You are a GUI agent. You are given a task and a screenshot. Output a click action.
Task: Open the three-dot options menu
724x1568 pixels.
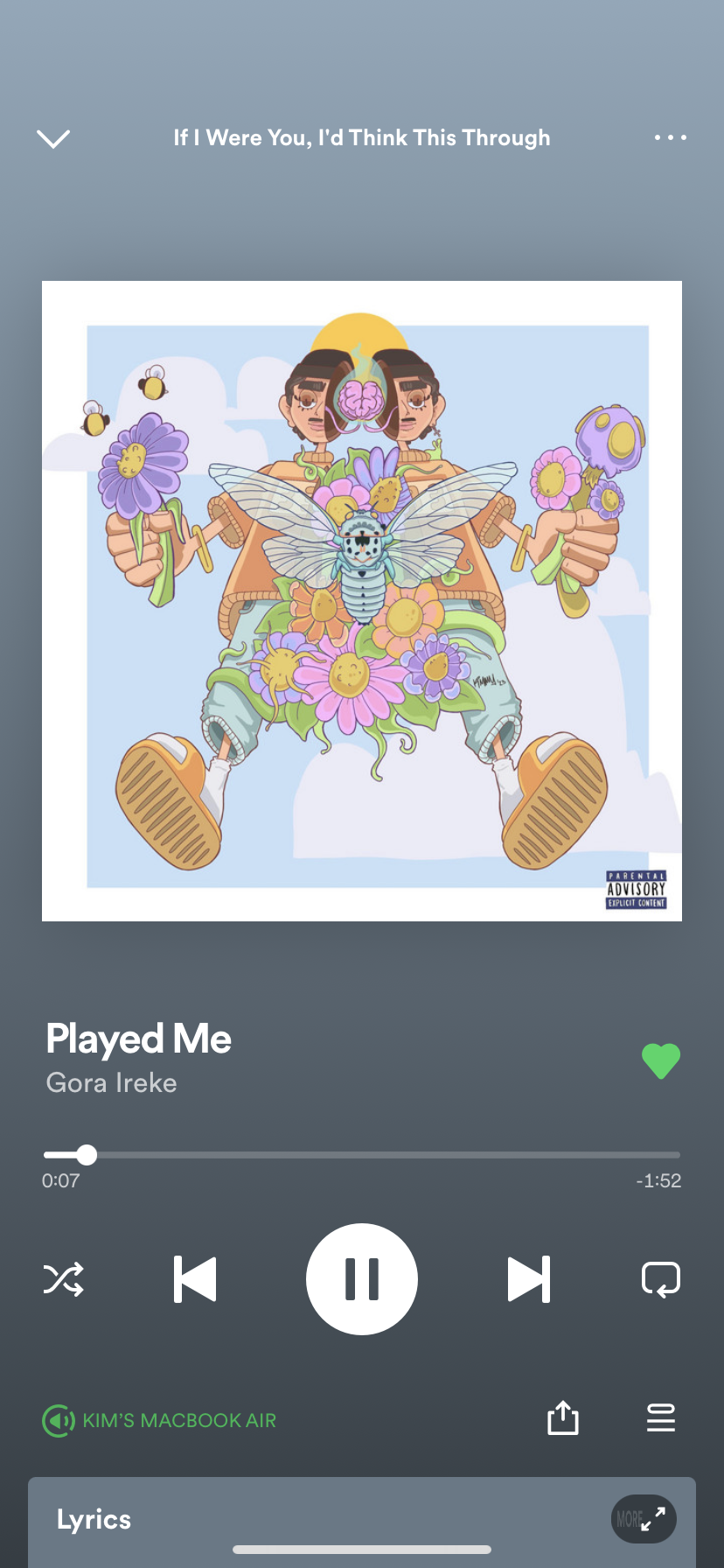click(670, 137)
